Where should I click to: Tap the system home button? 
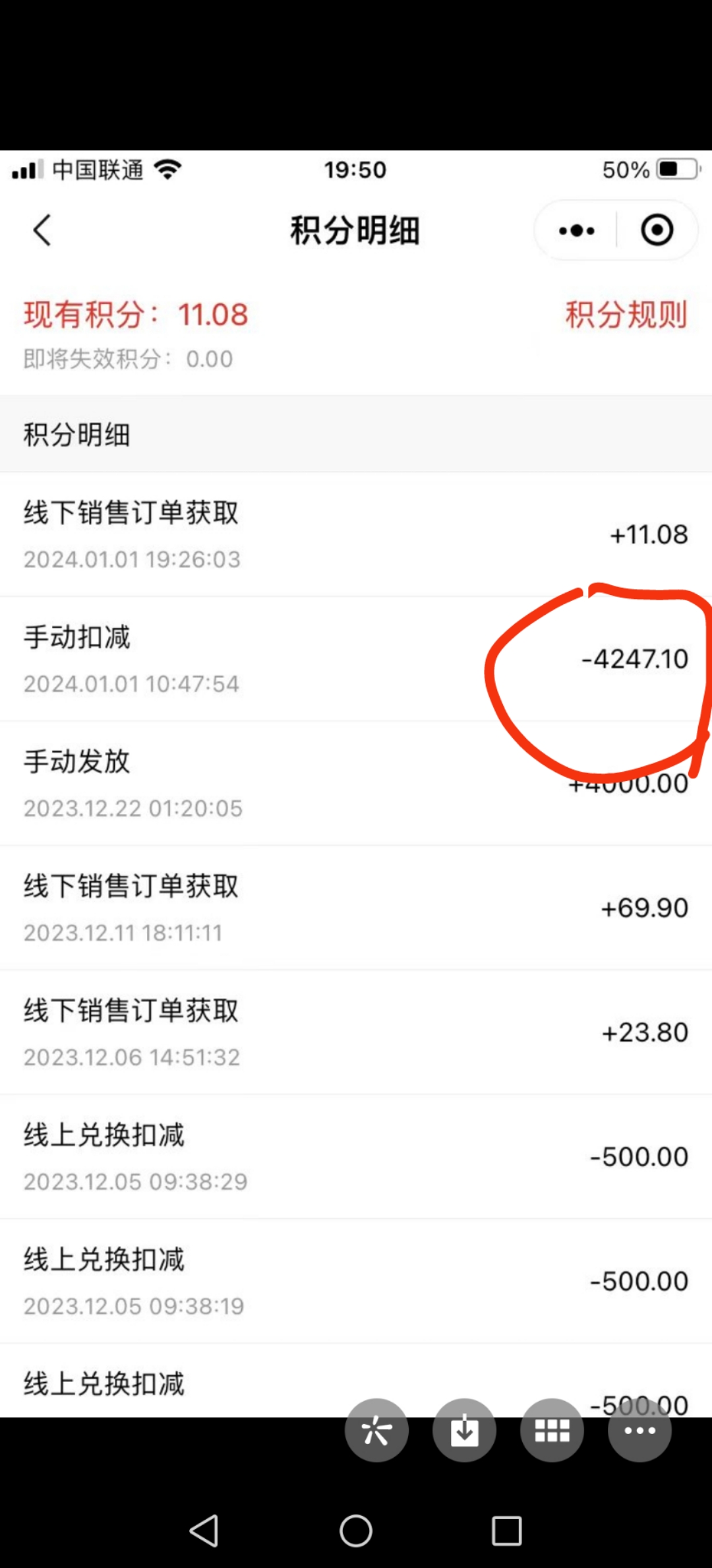coord(356,1530)
